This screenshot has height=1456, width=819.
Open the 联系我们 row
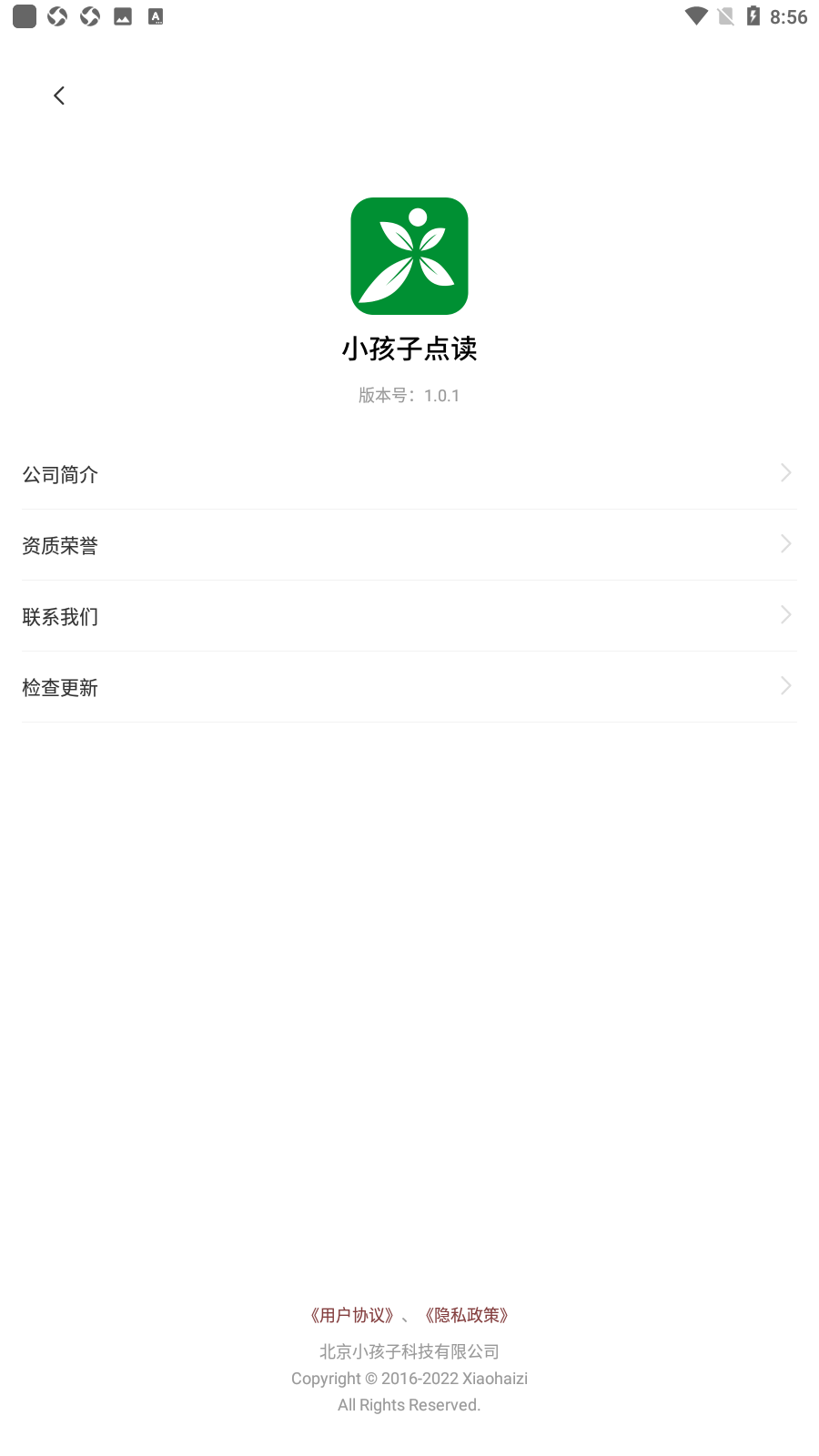[x=409, y=616]
